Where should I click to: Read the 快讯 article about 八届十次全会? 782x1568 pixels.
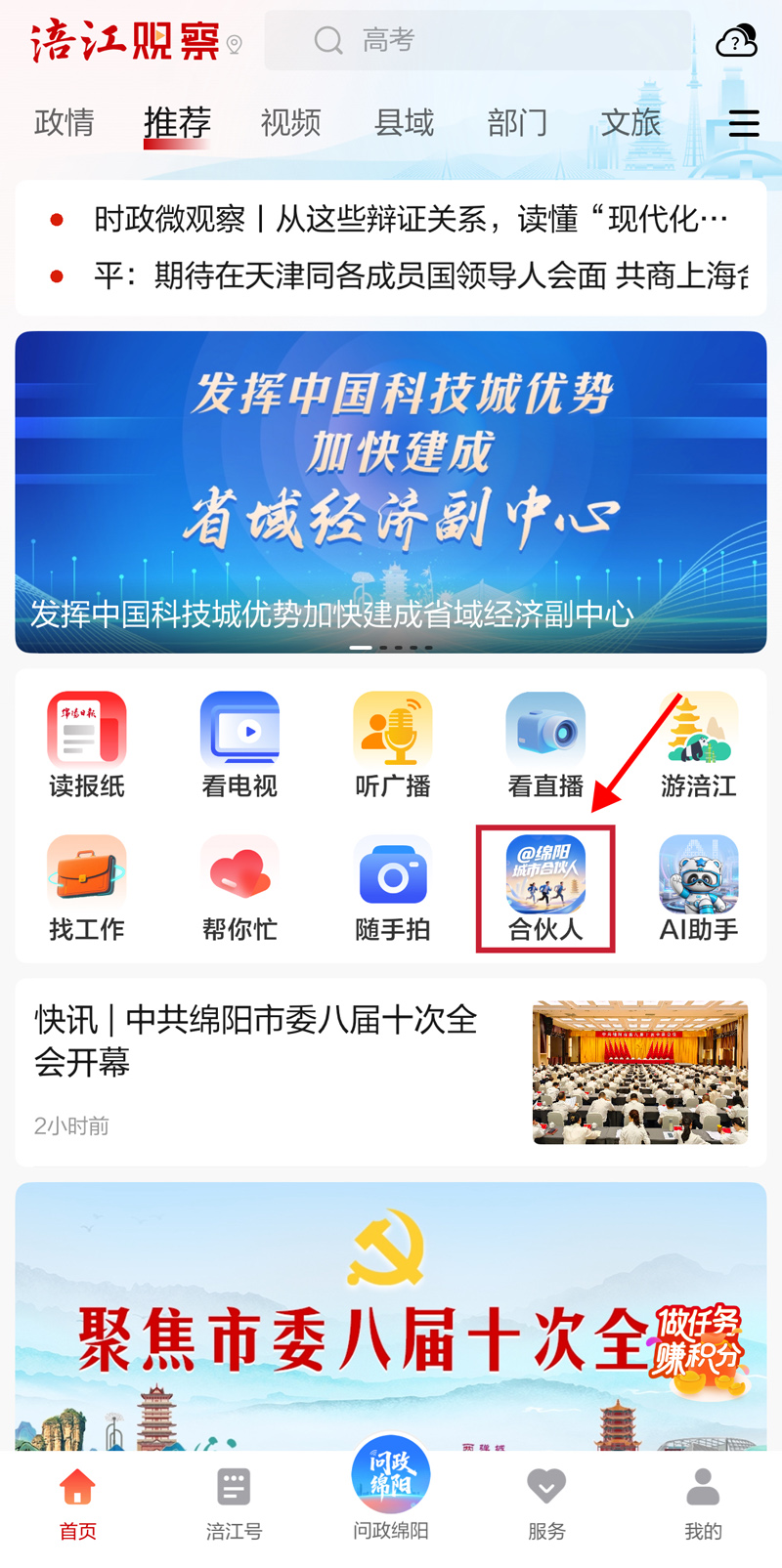tap(256, 1040)
